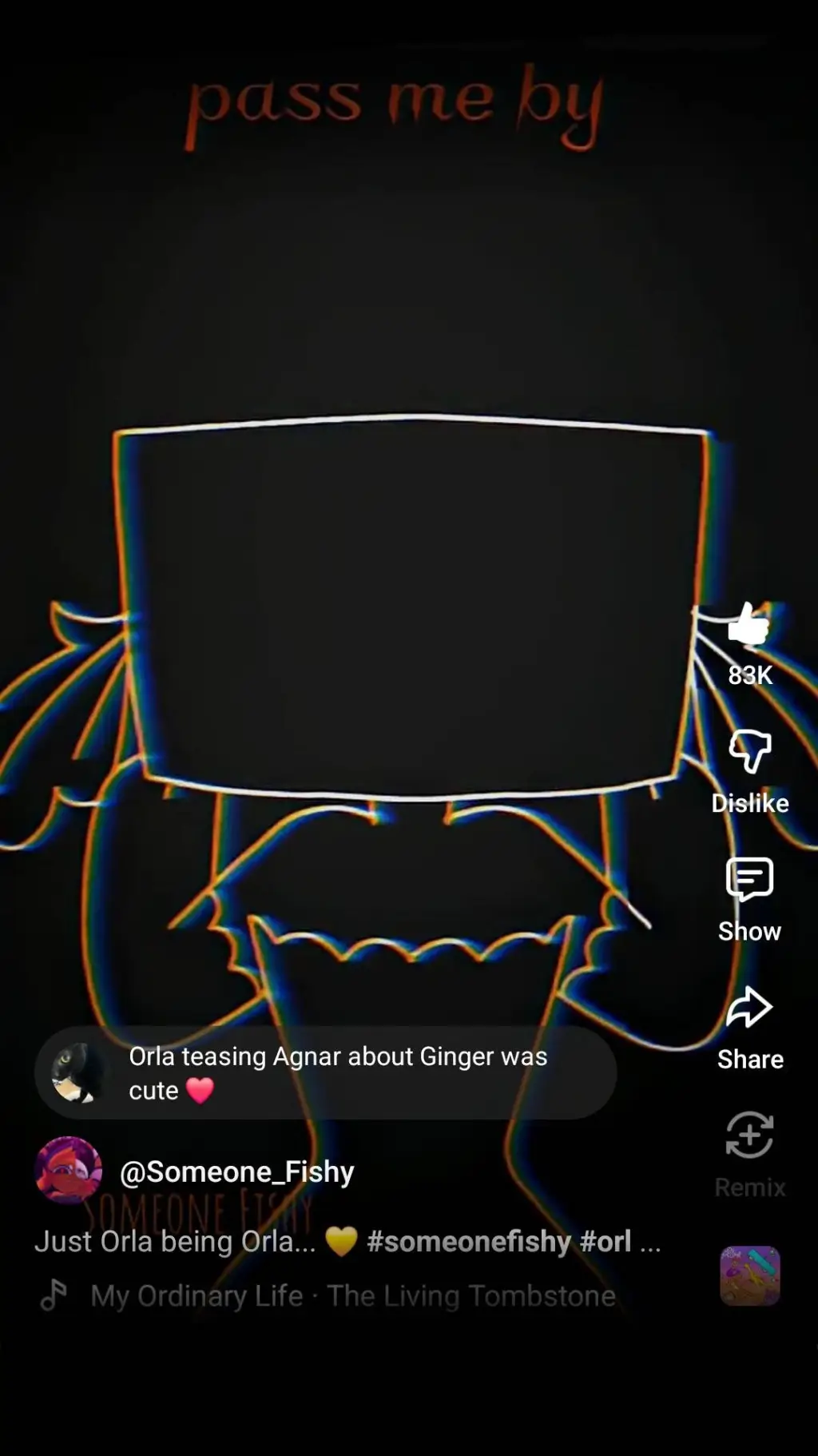
Task: Open Someone_Fishy's channel avatar
Action: click(x=69, y=1171)
